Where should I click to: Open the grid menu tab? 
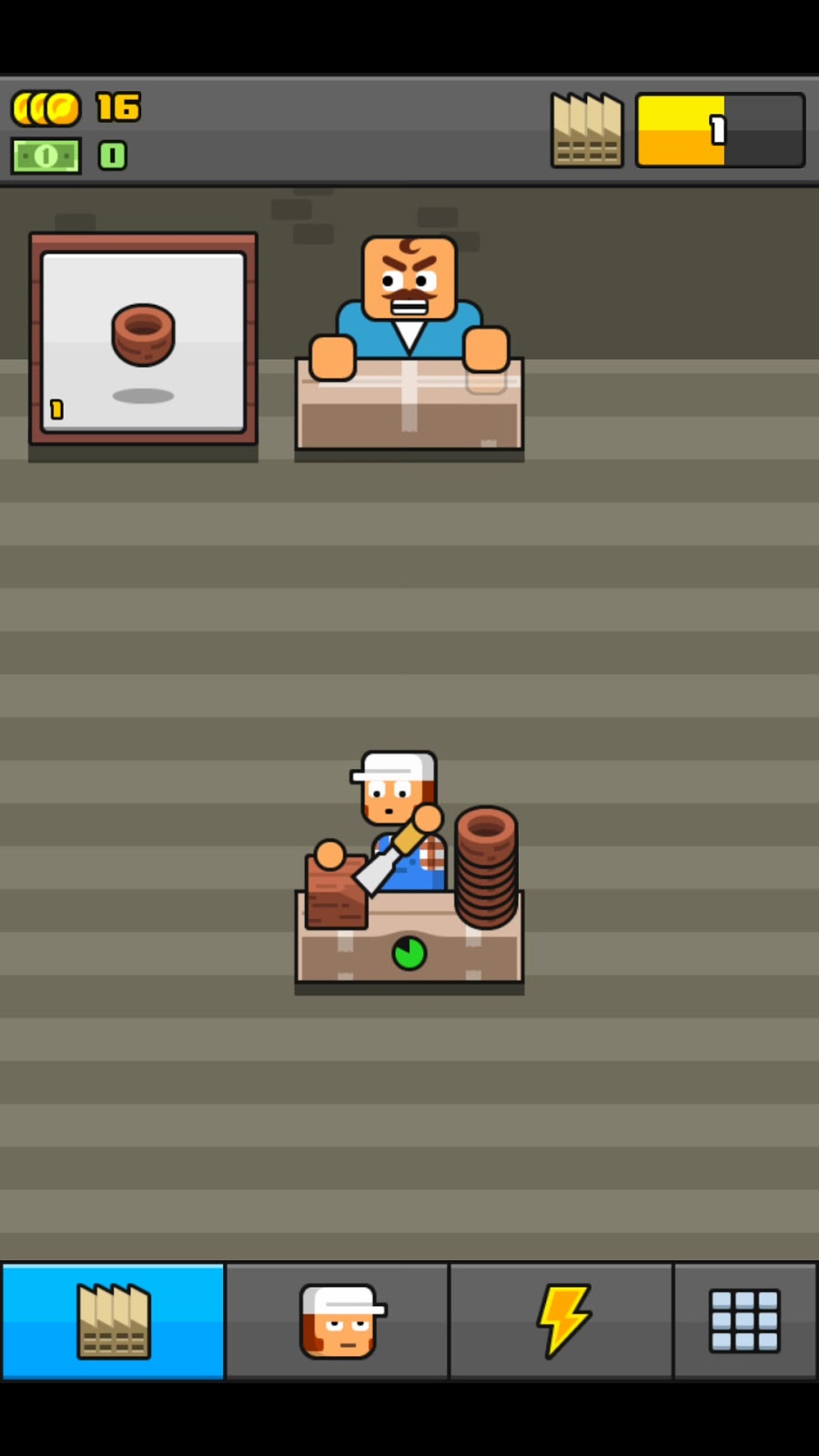point(744,1321)
